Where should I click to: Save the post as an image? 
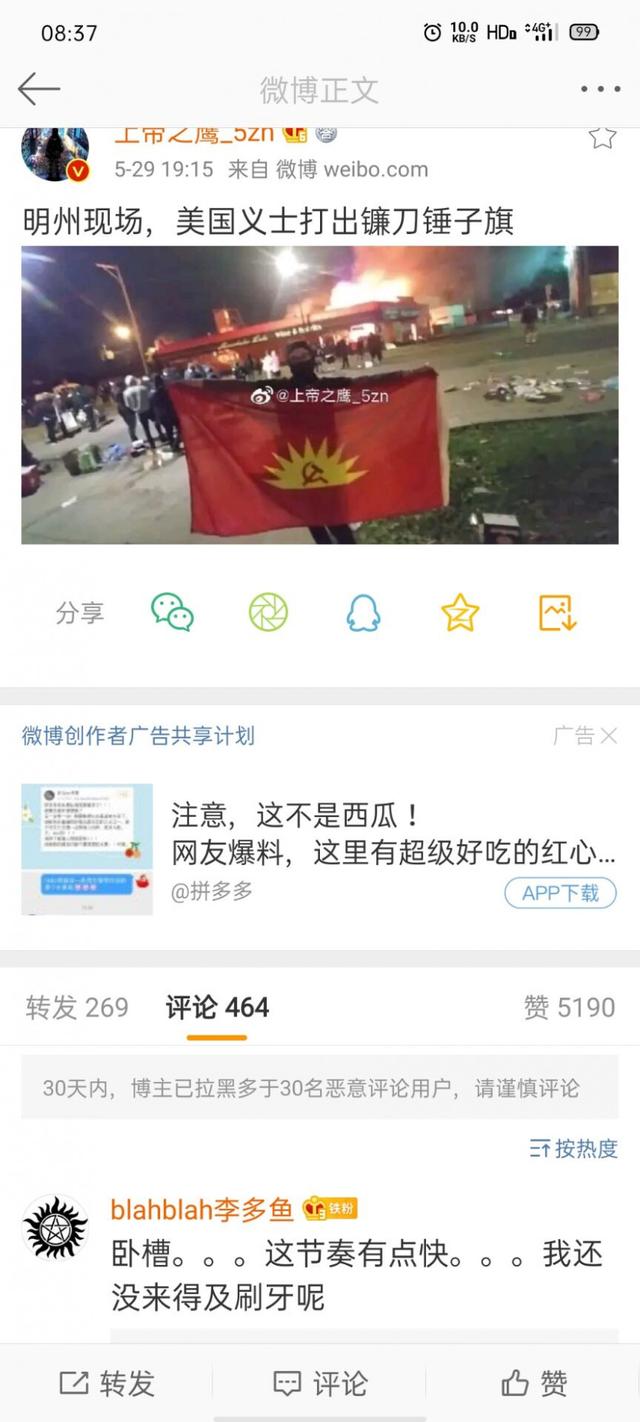coord(557,612)
